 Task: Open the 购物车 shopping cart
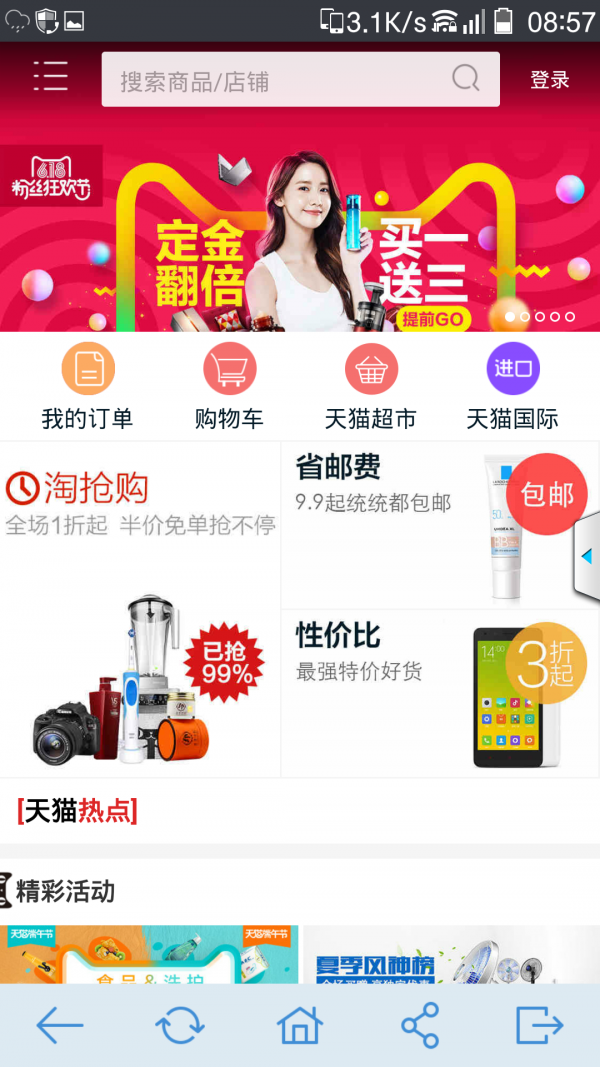click(229, 388)
